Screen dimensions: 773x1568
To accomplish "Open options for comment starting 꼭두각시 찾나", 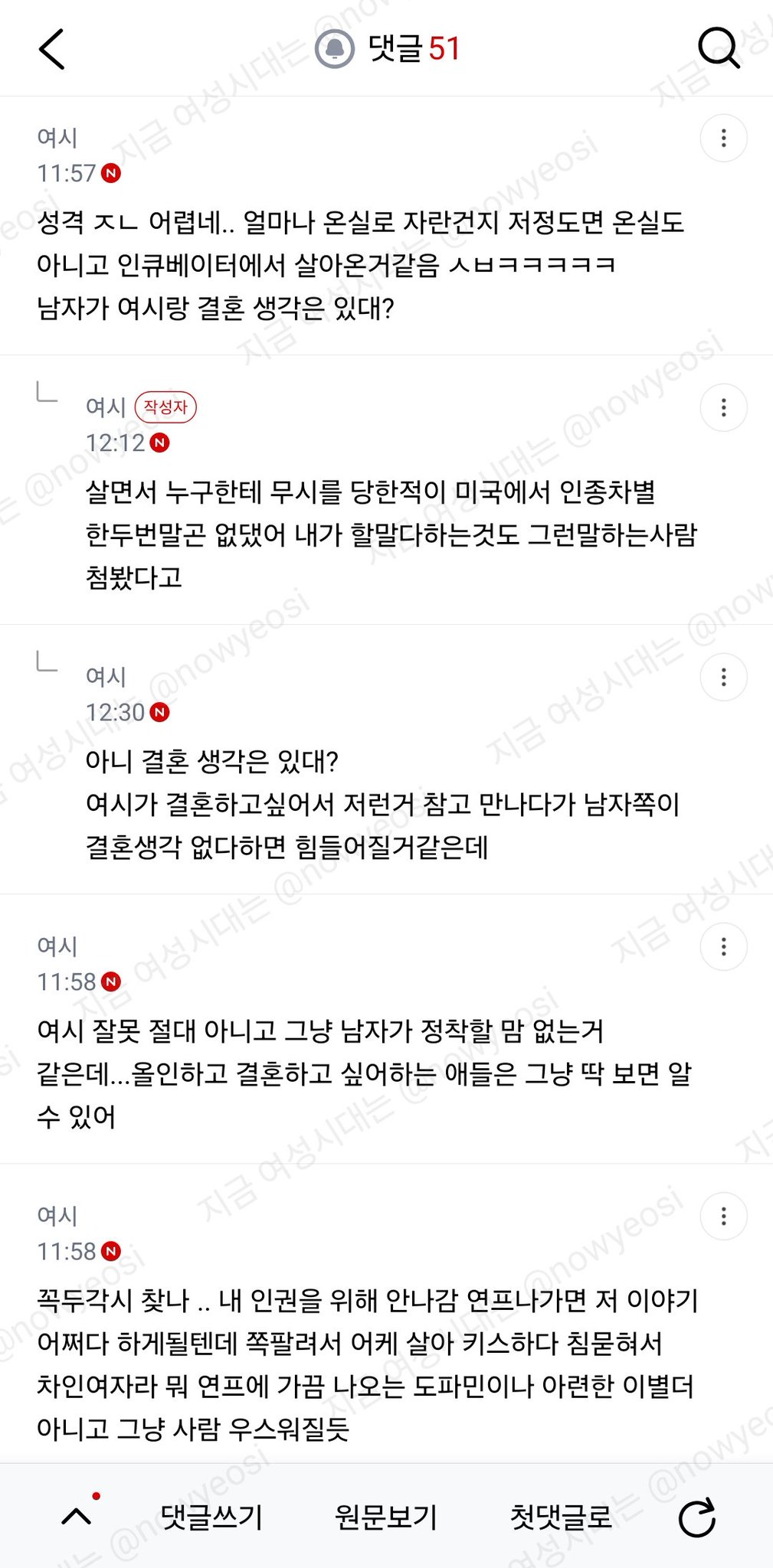I will click(x=723, y=1217).
